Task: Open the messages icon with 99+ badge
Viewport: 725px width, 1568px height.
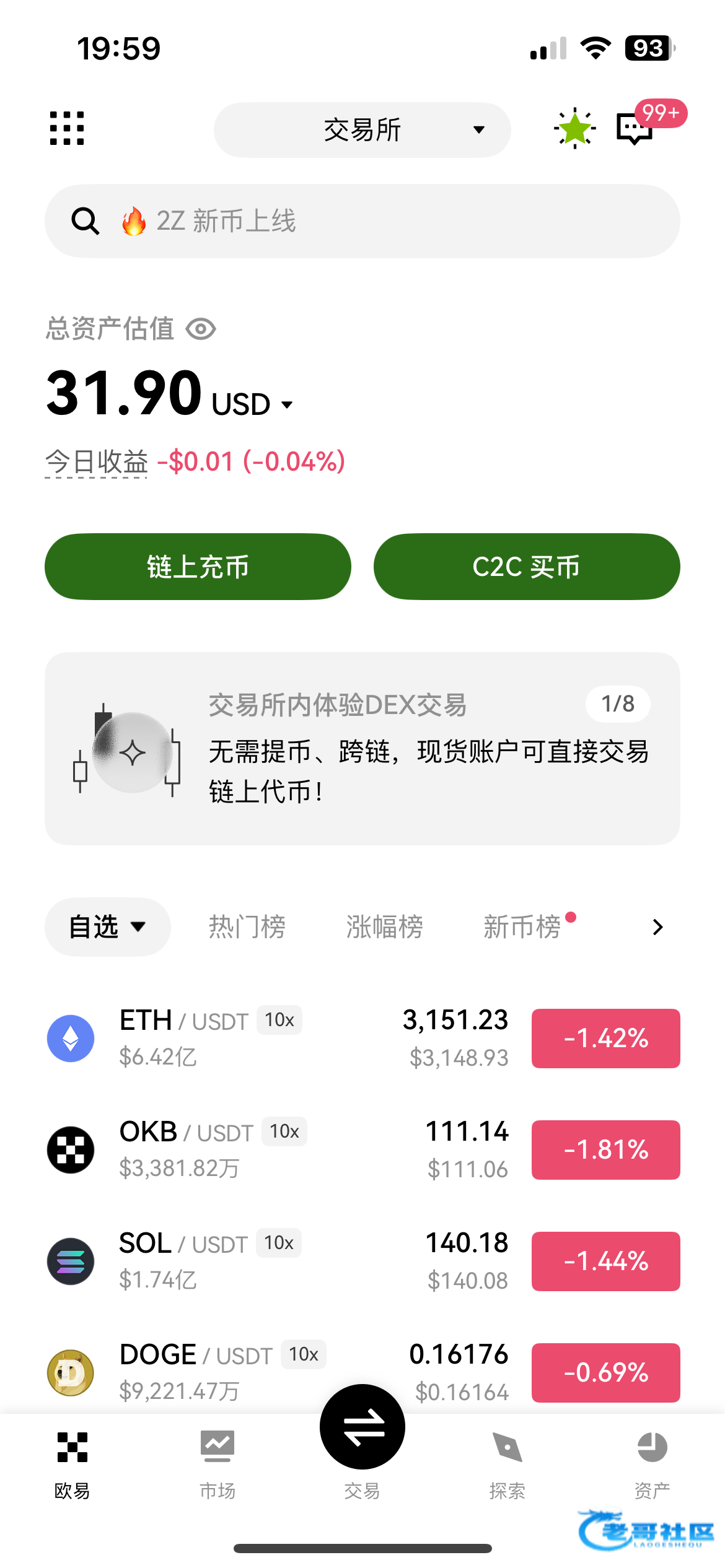Action: [x=635, y=129]
